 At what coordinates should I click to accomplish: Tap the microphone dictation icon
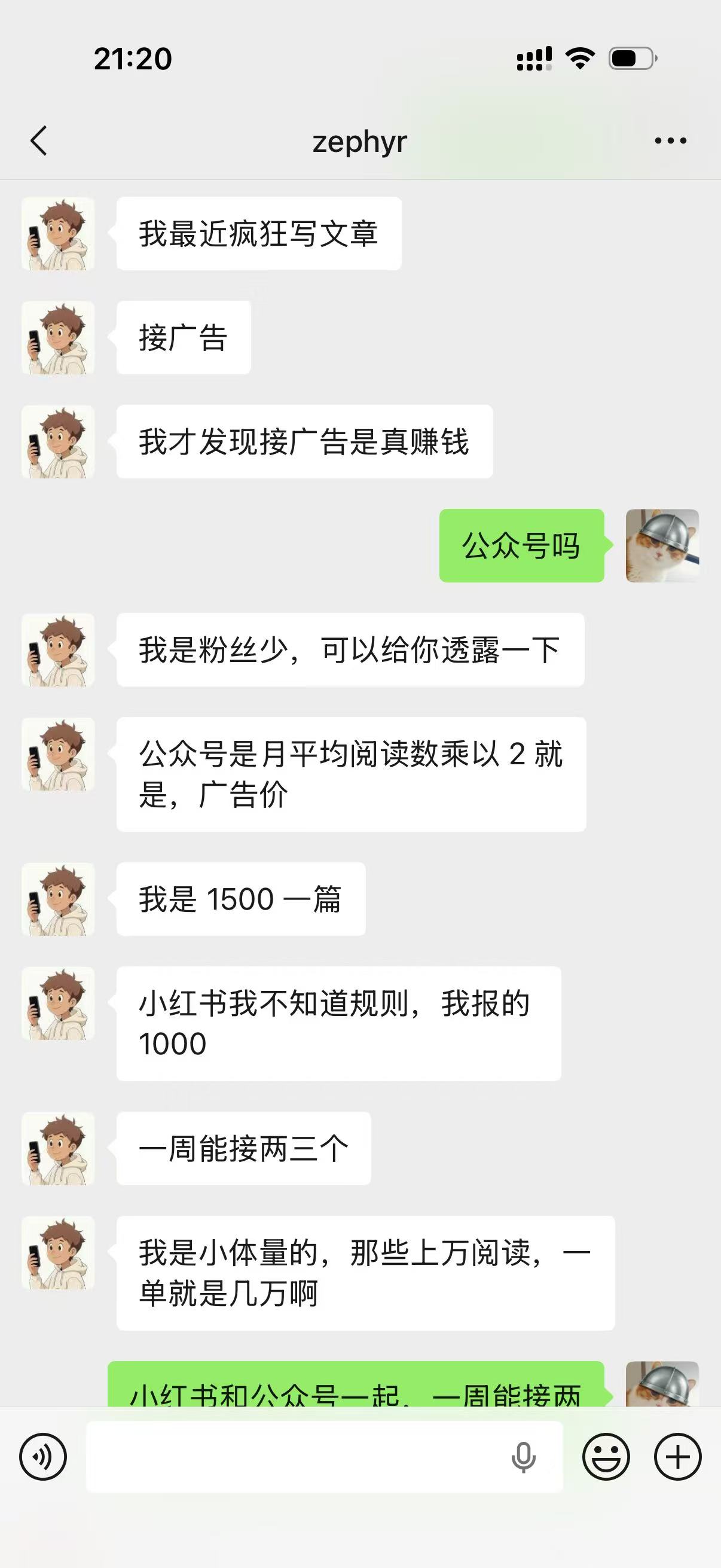(523, 1457)
